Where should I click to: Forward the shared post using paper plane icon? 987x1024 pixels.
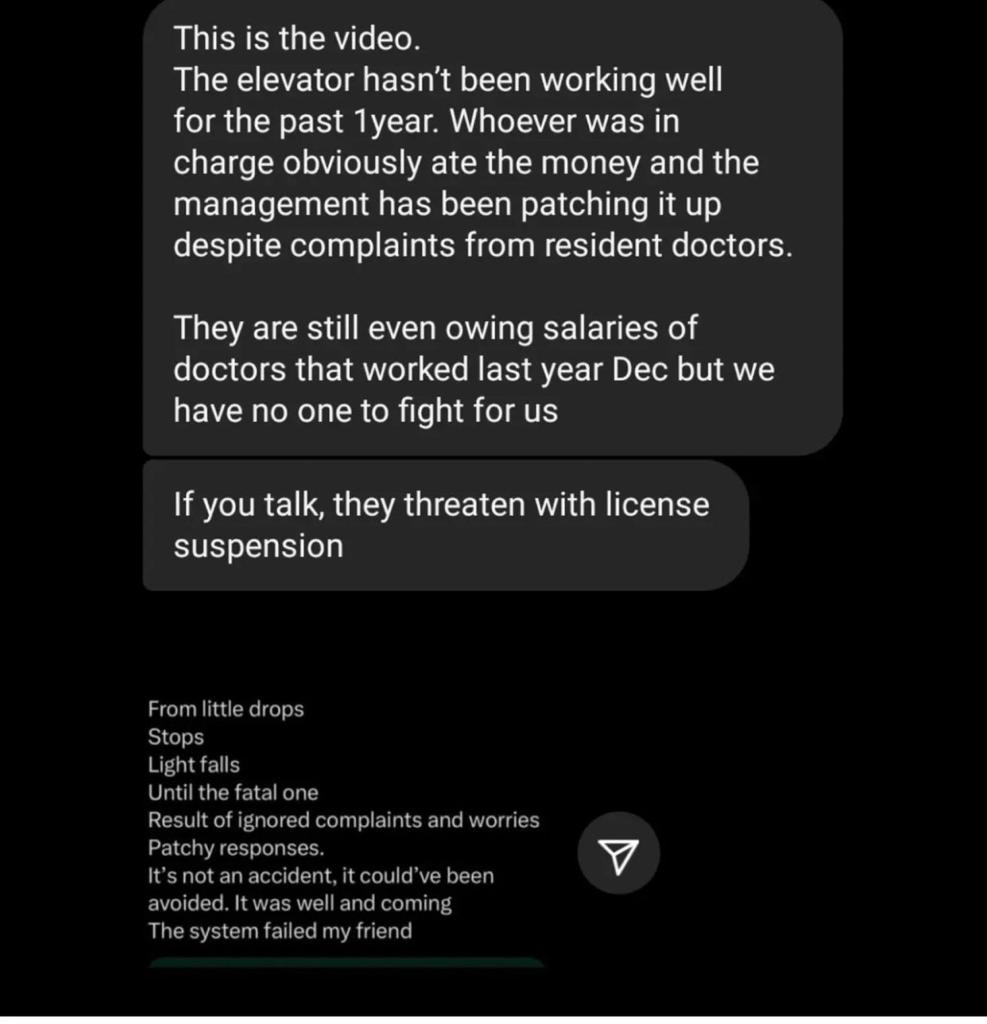[618, 854]
